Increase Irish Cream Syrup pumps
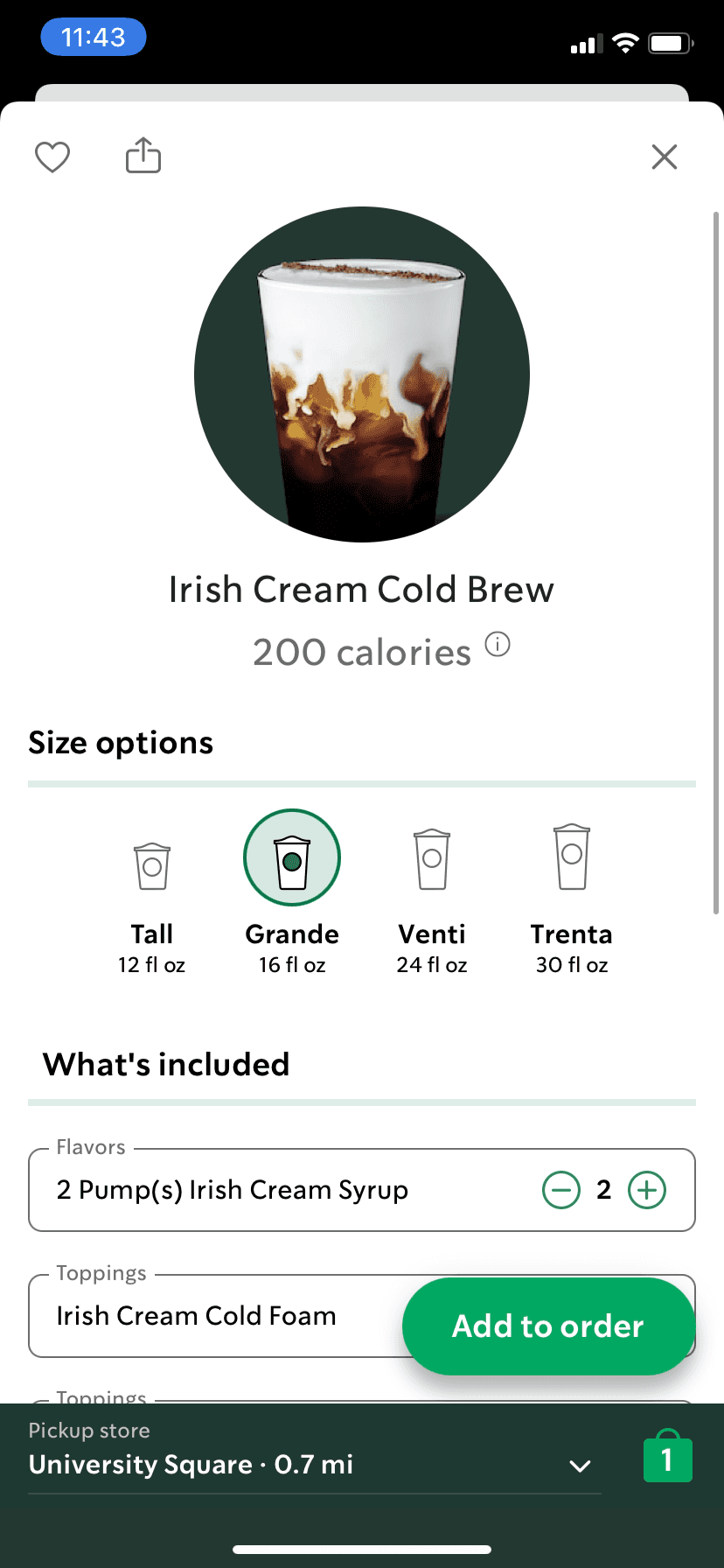Screen dimensions: 724x1568 pyautogui.click(x=647, y=1190)
